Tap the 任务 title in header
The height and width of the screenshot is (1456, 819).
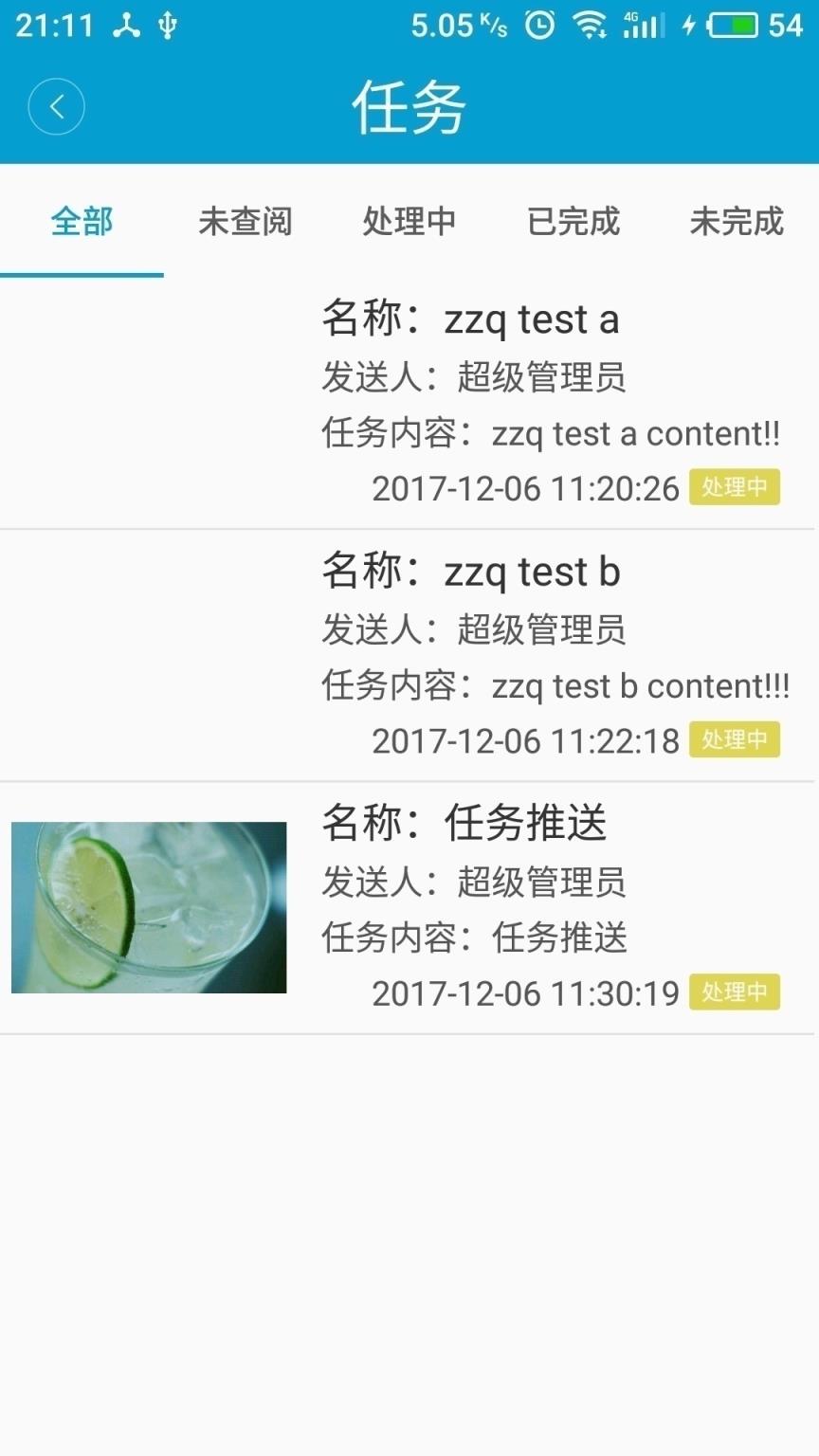pyautogui.click(x=408, y=106)
